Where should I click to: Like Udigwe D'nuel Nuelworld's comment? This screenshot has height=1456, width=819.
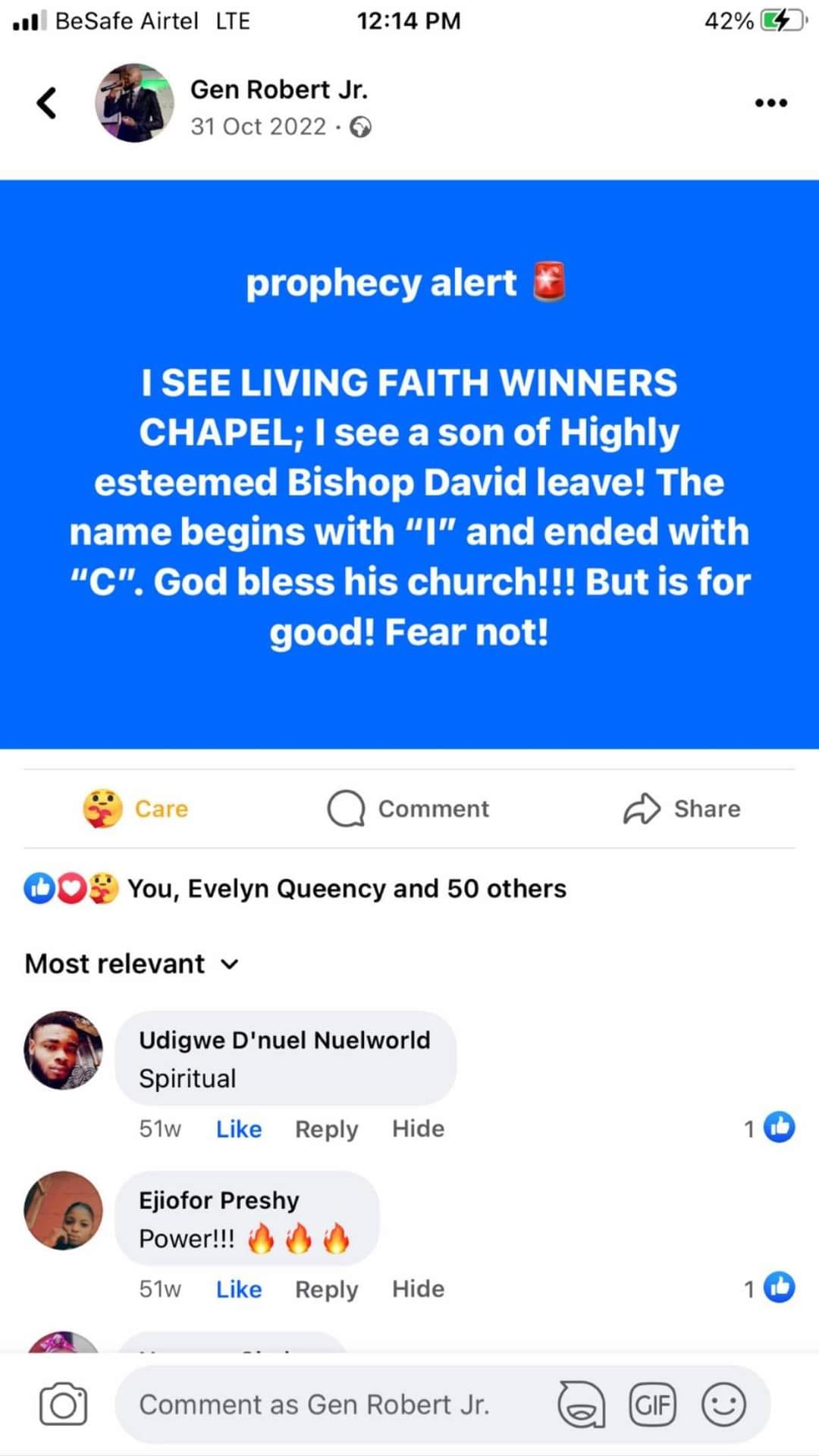click(239, 1129)
